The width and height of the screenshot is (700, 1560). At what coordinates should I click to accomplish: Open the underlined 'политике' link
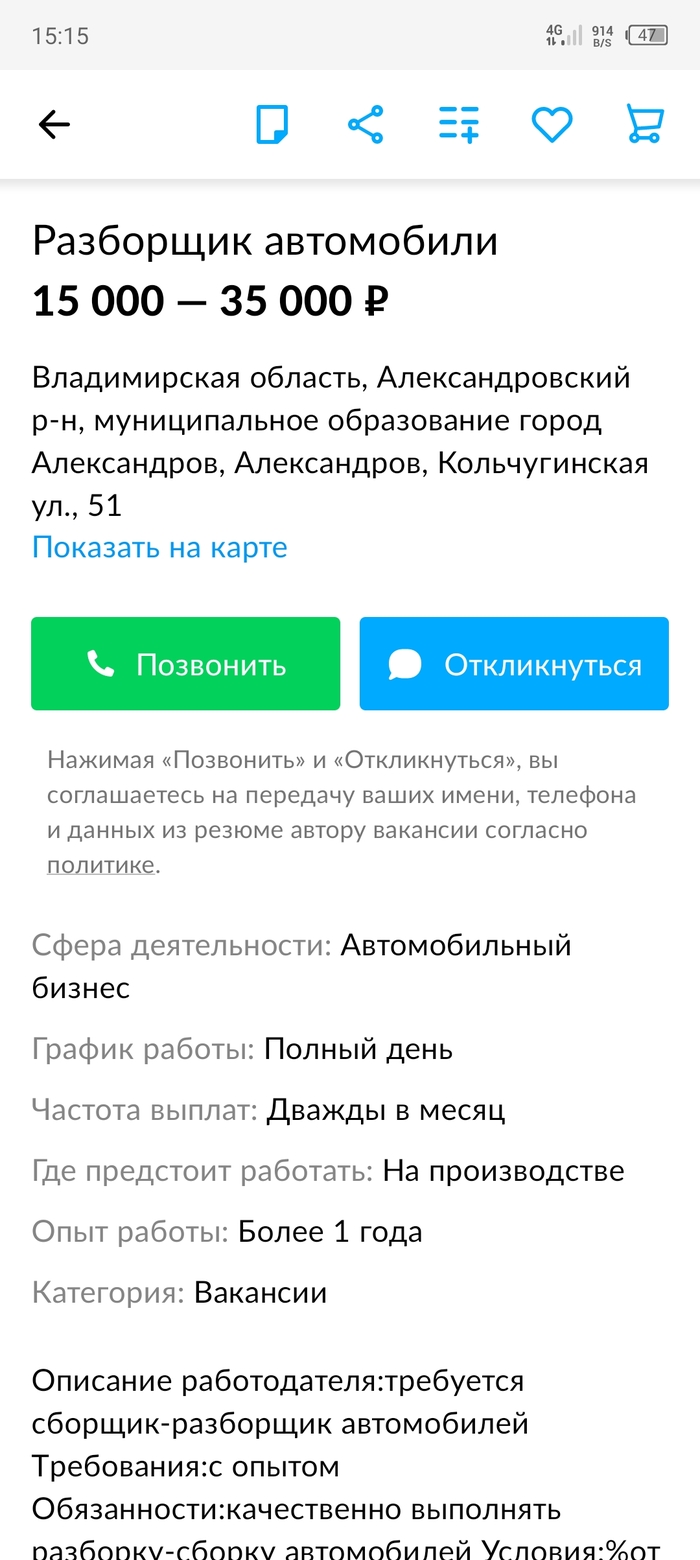[100, 865]
